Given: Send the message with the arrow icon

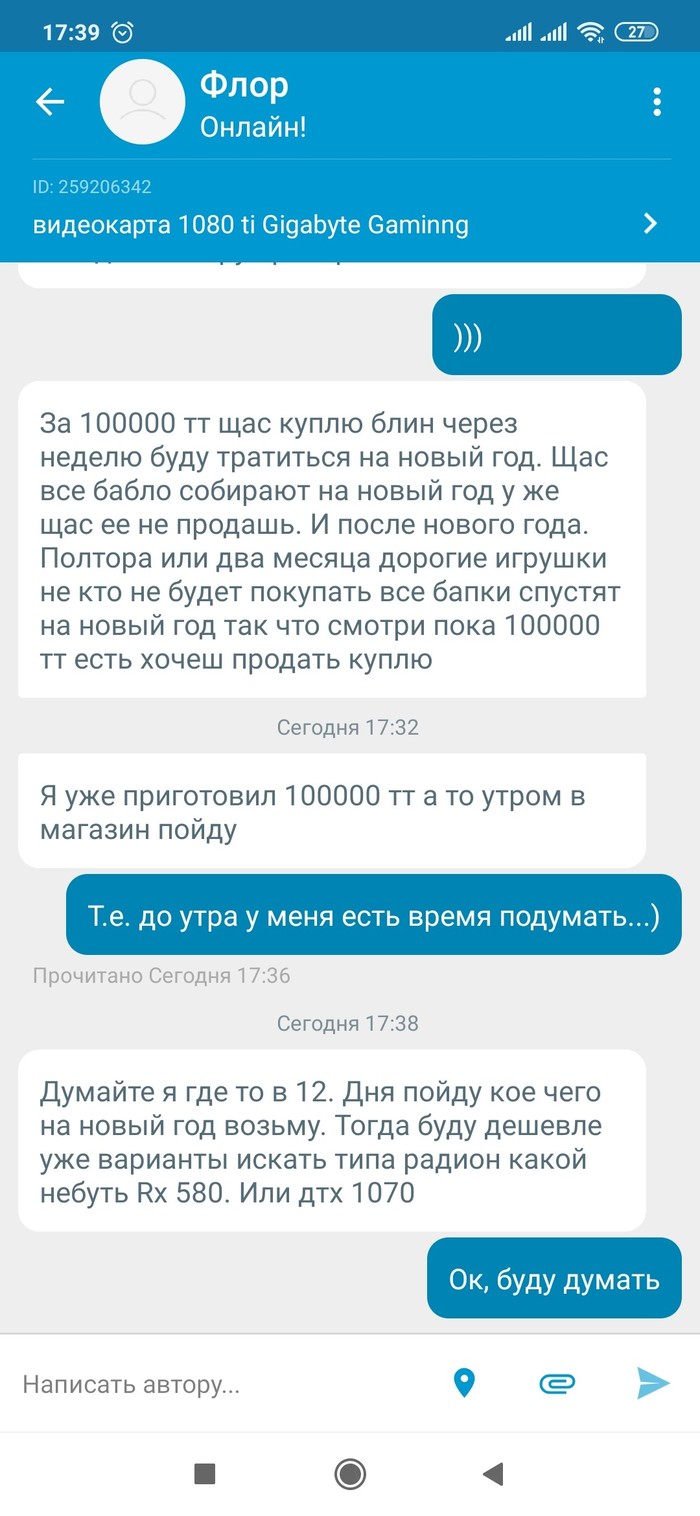Looking at the screenshot, I should [653, 1383].
